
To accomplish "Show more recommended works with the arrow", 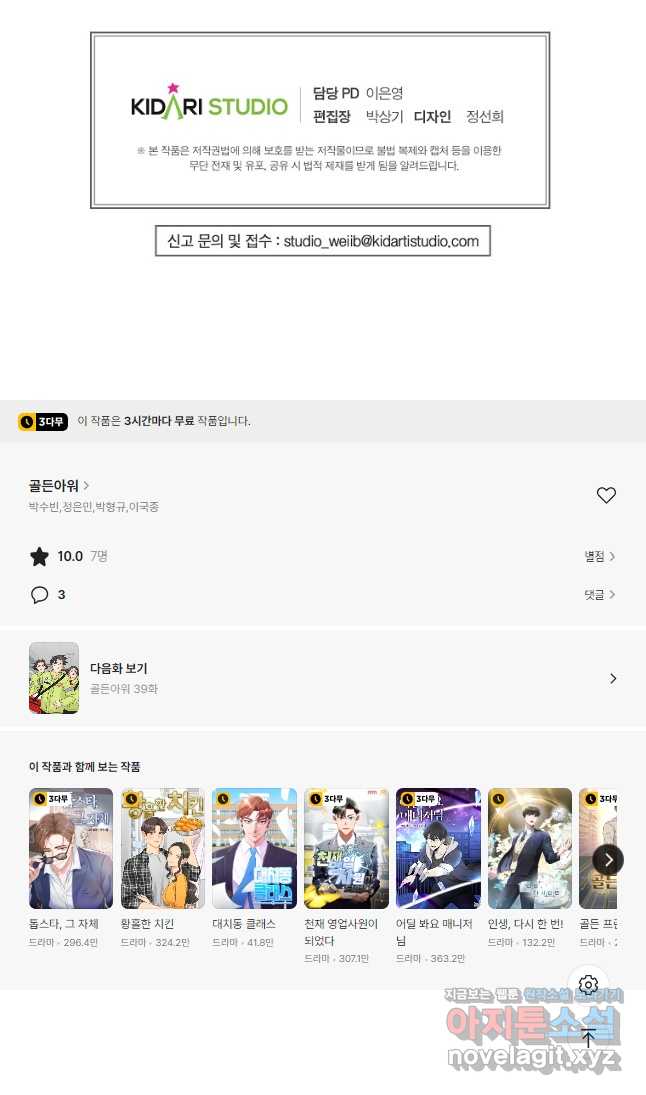I will click(608, 860).
